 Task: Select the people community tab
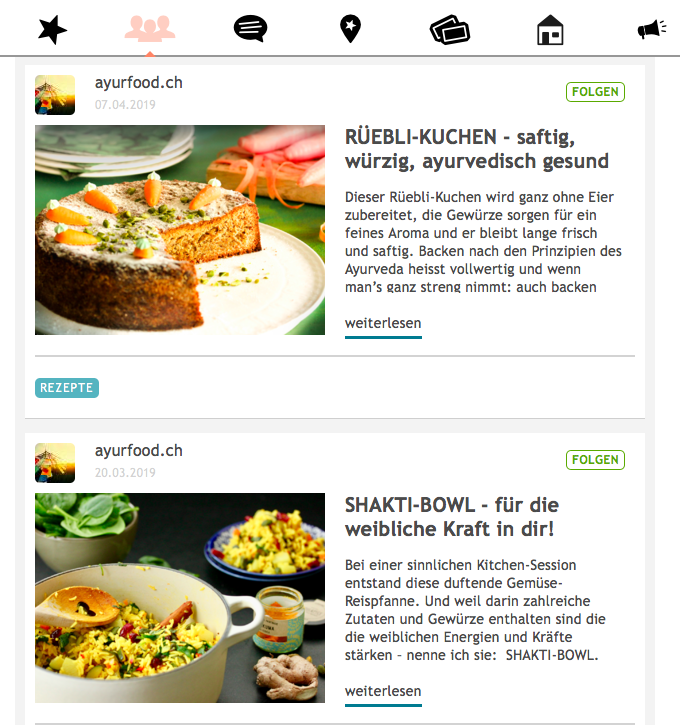150,30
